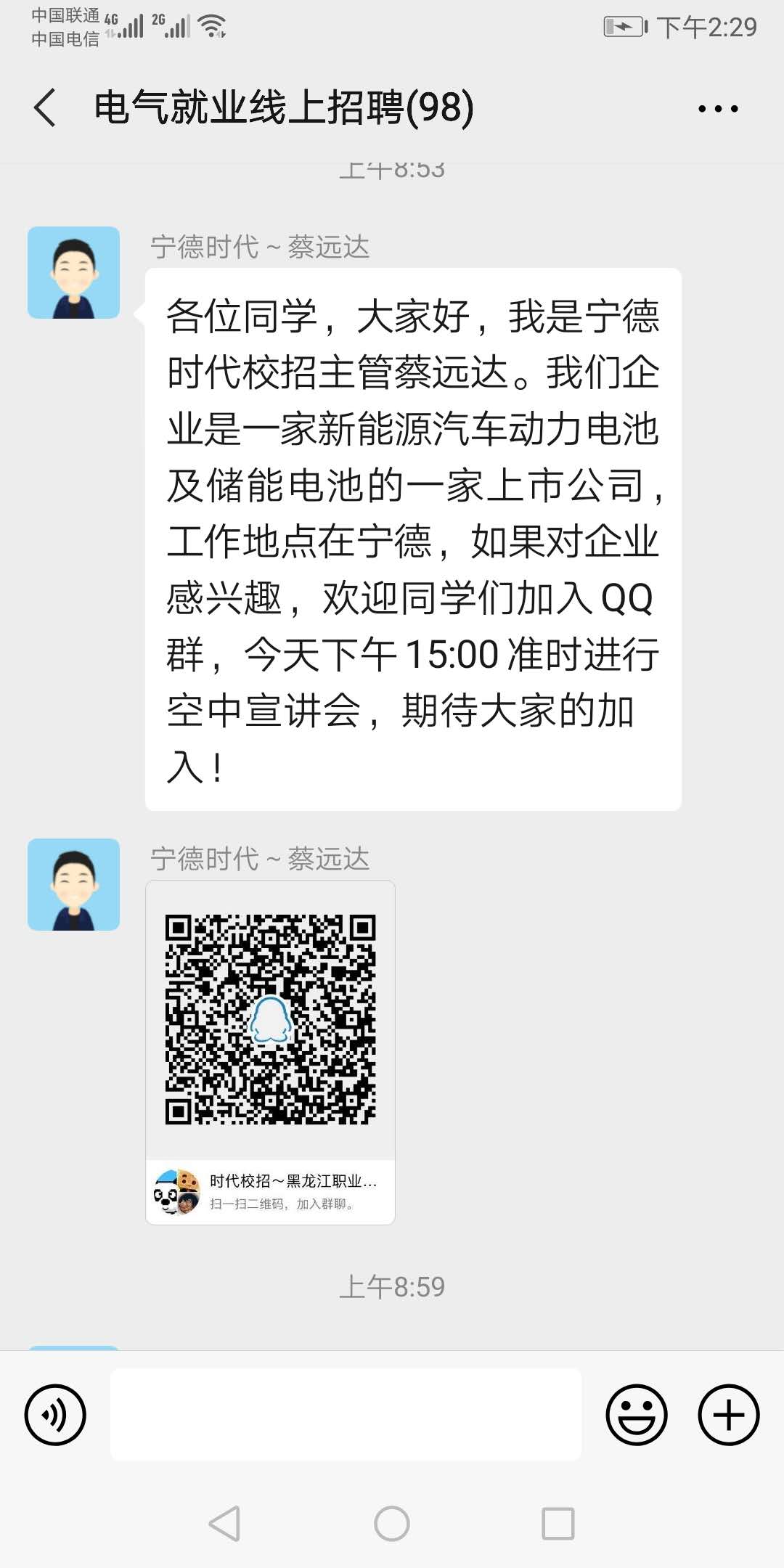Switch to voice message input
The height and width of the screenshot is (1568, 784).
[x=55, y=1415]
